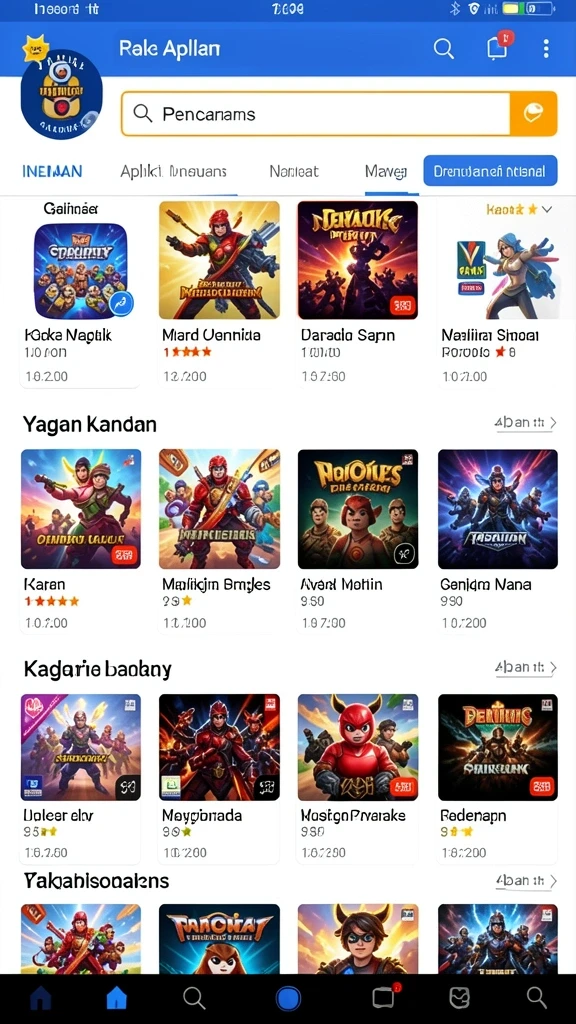
Task: Tap the search magnifier in the app bar
Action: (443, 48)
